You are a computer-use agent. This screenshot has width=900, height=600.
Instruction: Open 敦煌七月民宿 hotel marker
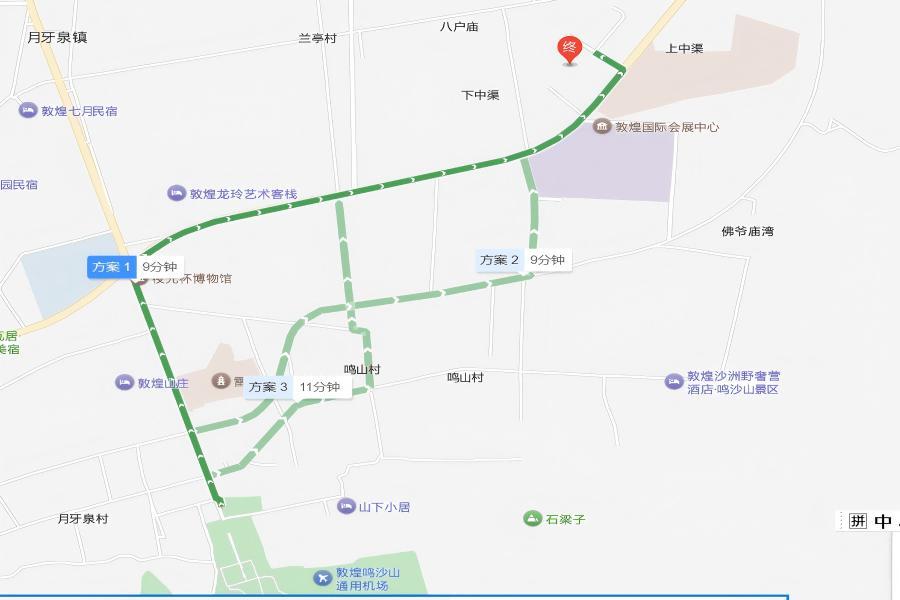[28, 111]
